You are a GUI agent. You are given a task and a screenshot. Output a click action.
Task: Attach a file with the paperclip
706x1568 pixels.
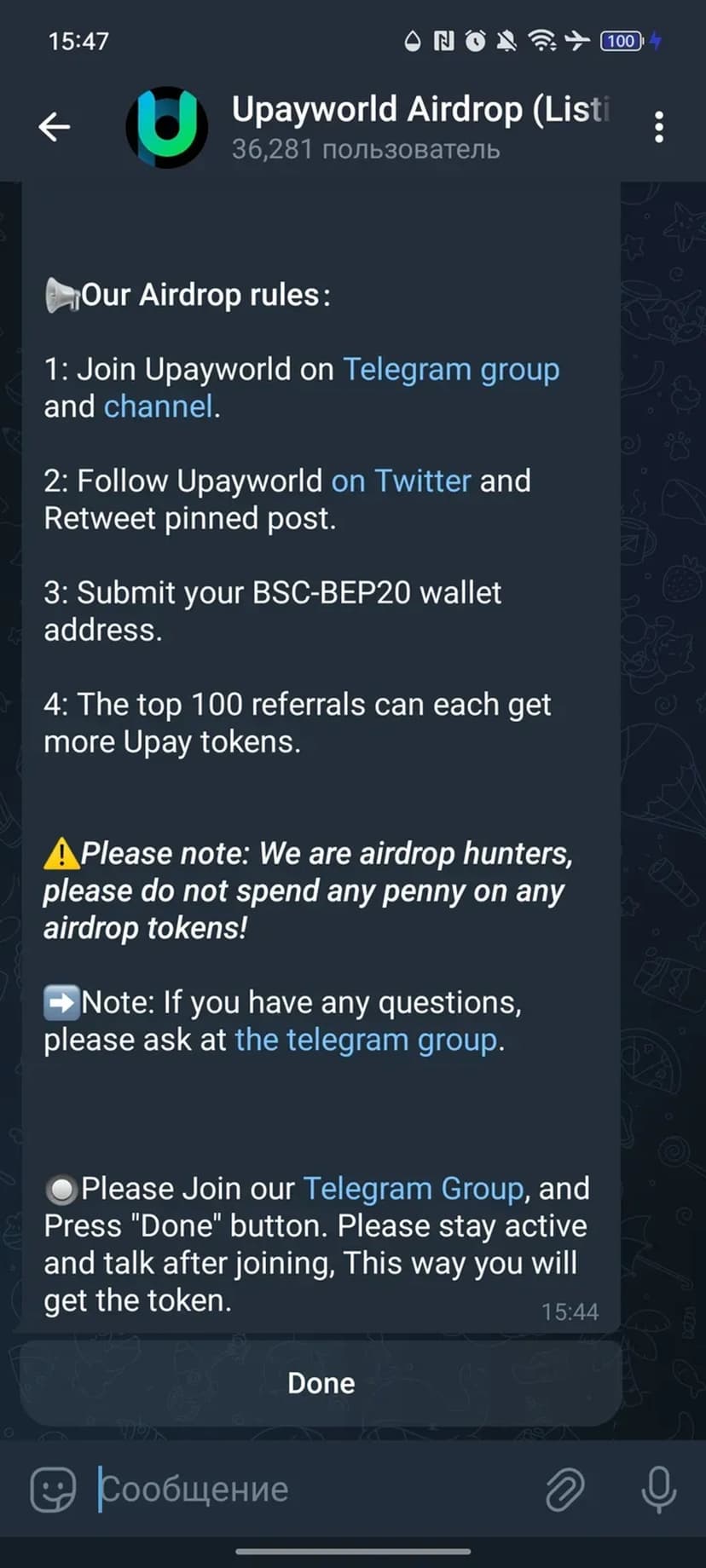pos(564,1490)
